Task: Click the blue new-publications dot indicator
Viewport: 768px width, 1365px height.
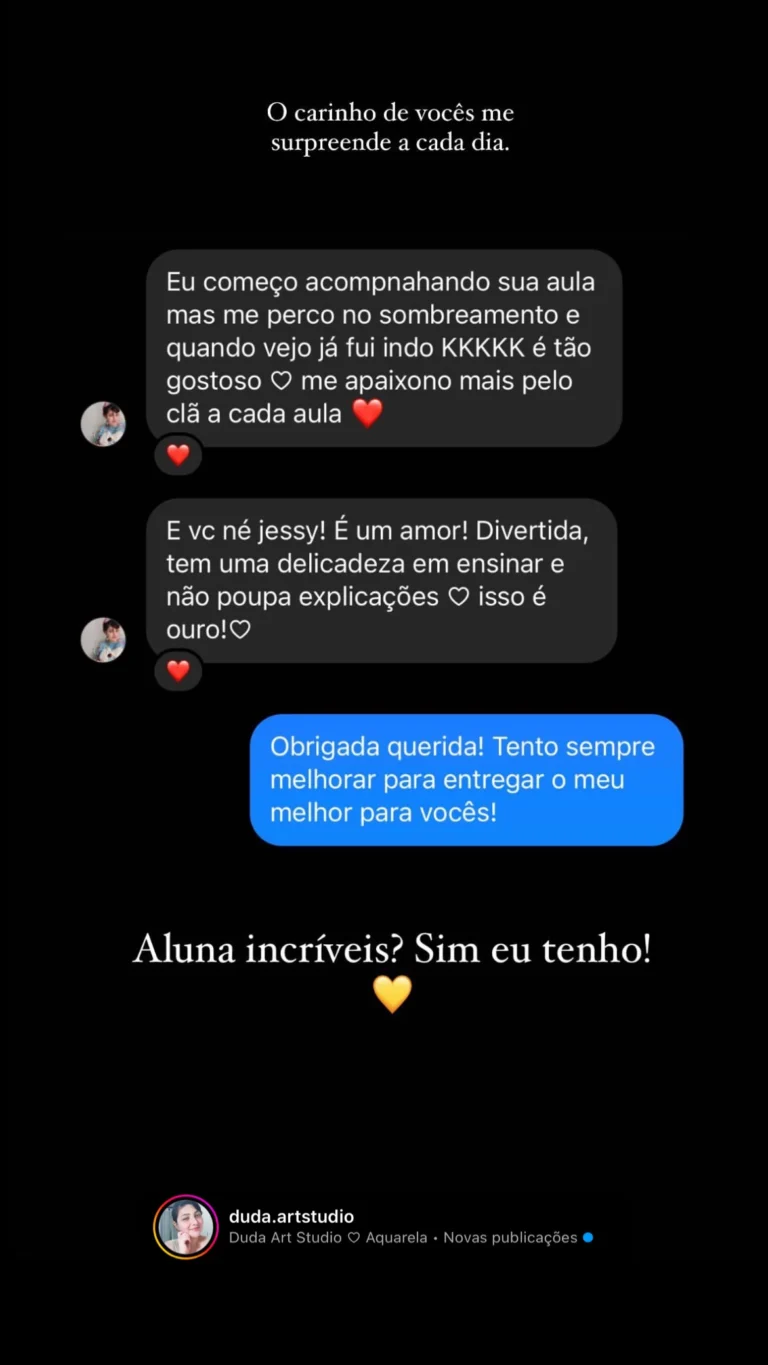Action: point(587,1237)
